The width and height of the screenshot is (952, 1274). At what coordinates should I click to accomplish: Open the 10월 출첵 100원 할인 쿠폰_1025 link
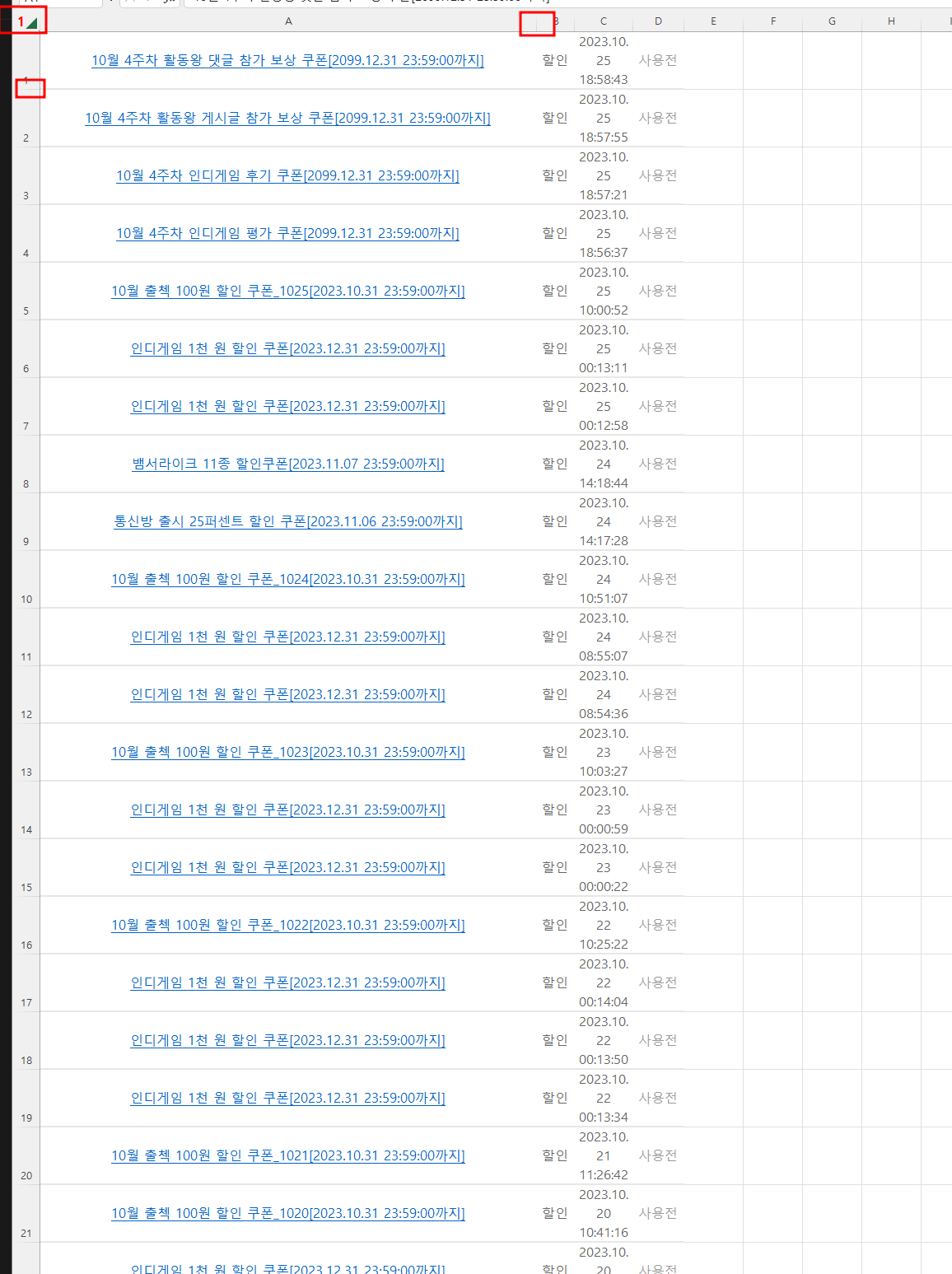pyautogui.click(x=287, y=291)
